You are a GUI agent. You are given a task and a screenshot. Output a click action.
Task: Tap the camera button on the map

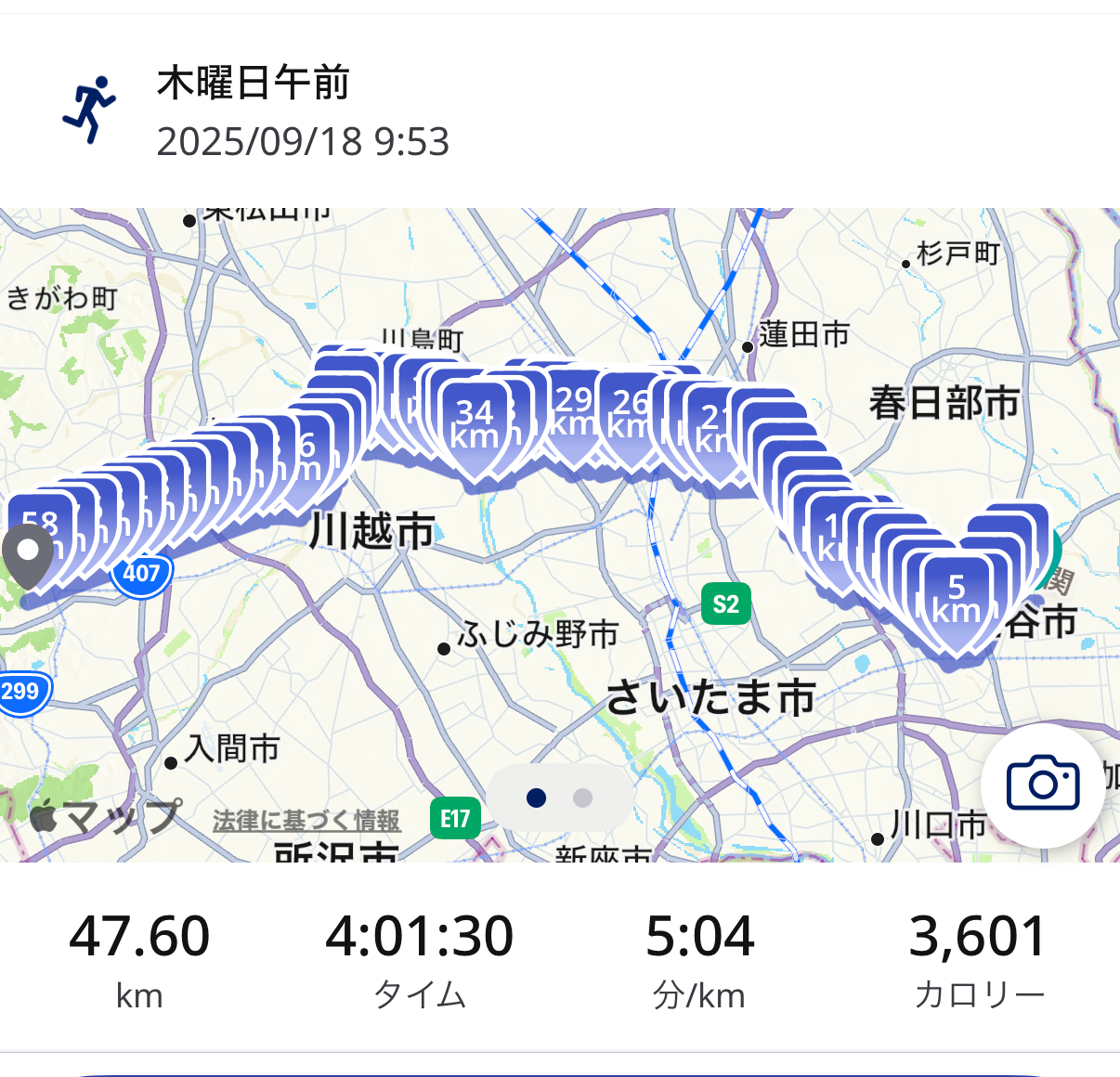tap(1042, 785)
